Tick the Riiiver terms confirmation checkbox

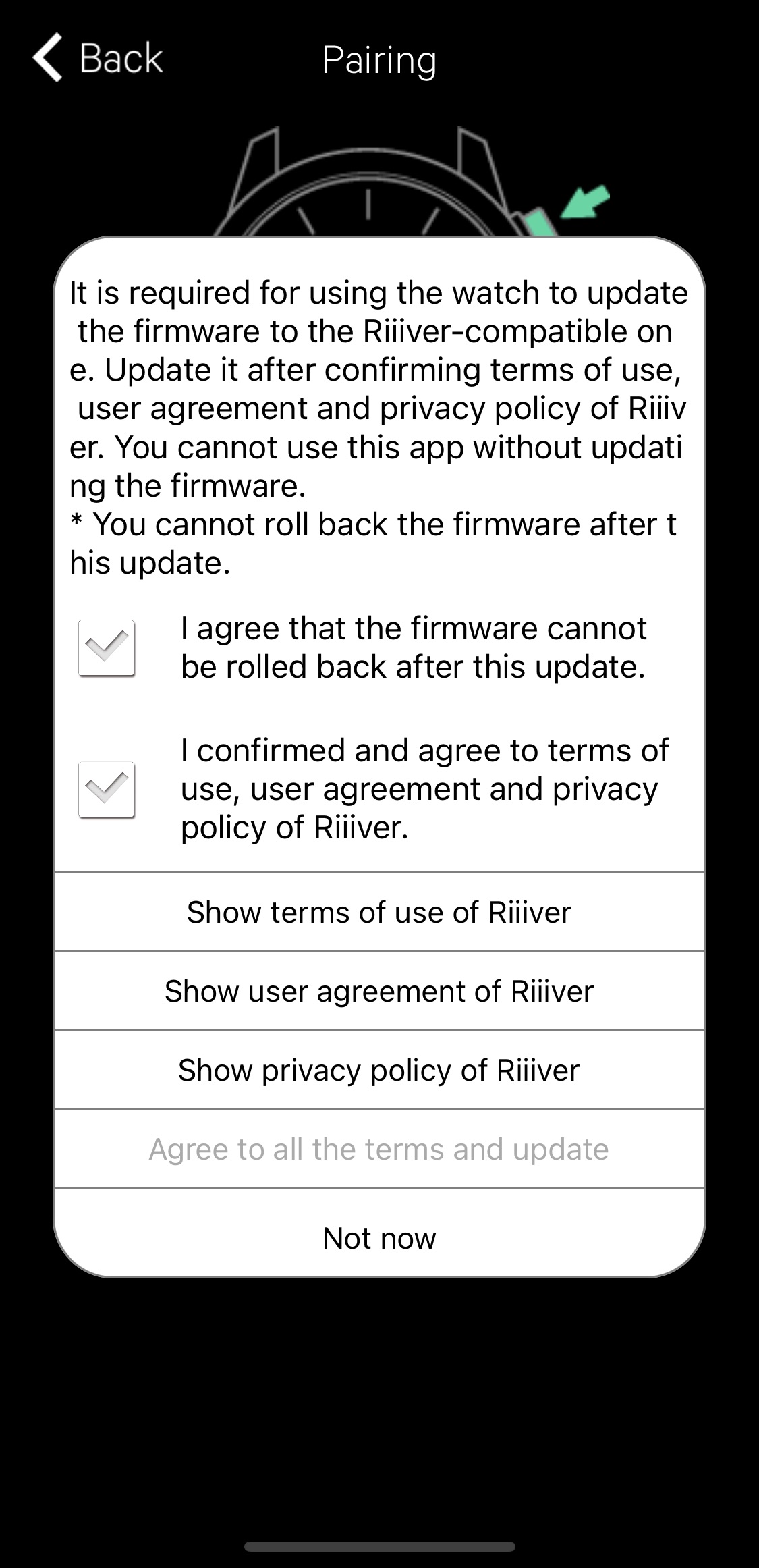[107, 790]
